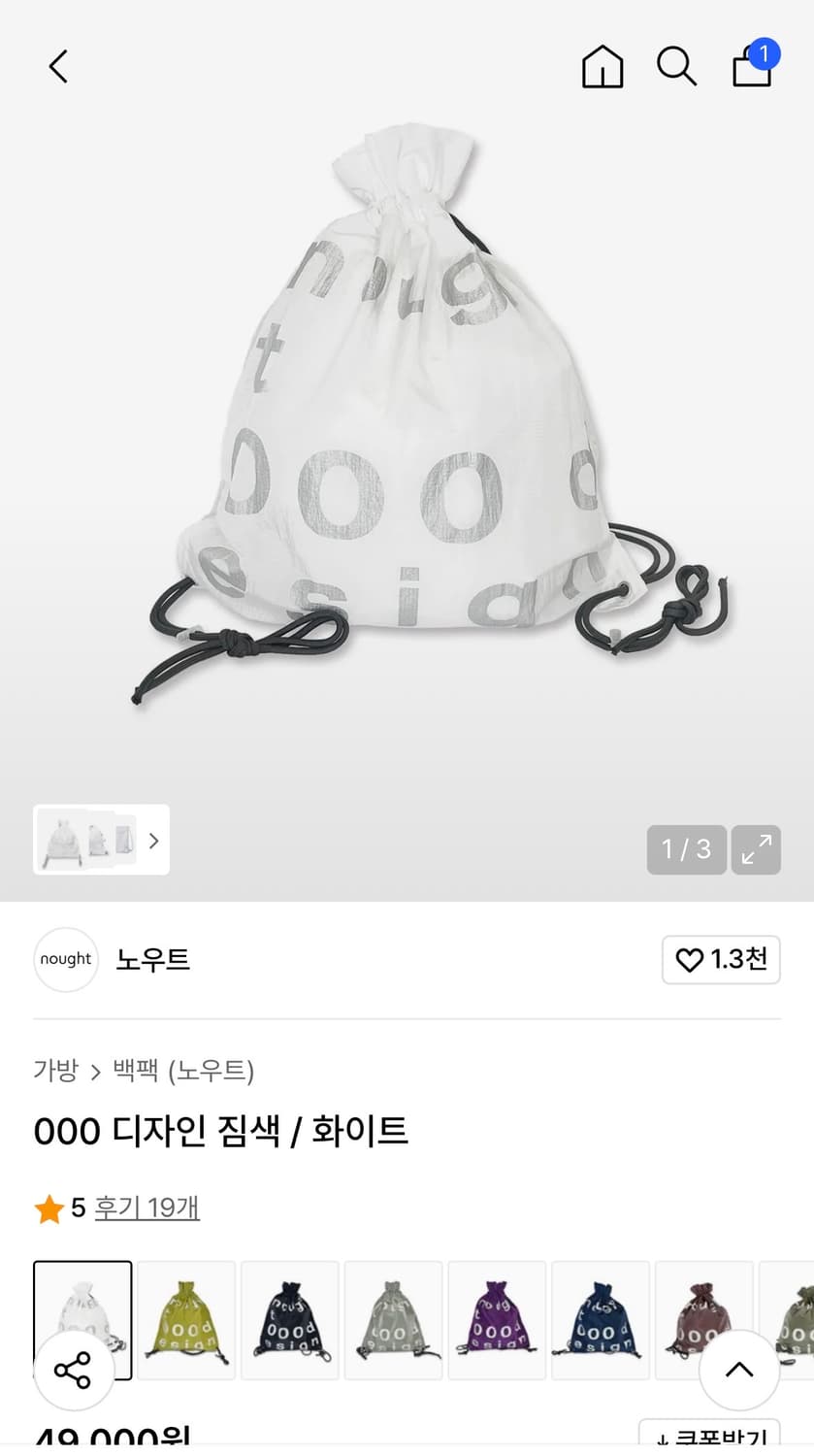Go back using the arrow icon
The height and width of the screenshot is (1456, 814).
tap(57, 66)
